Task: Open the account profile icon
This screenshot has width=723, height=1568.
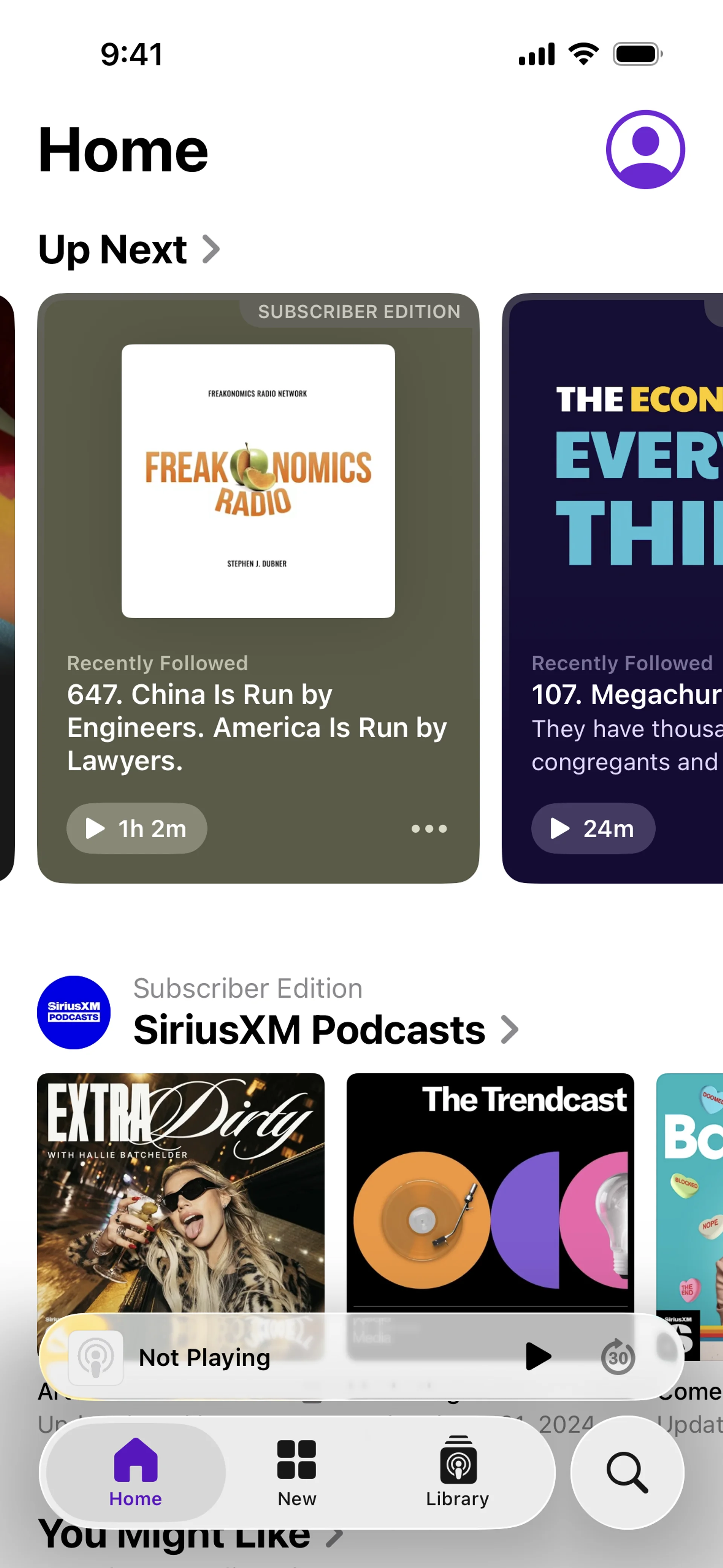Action: tap(645, 150)
